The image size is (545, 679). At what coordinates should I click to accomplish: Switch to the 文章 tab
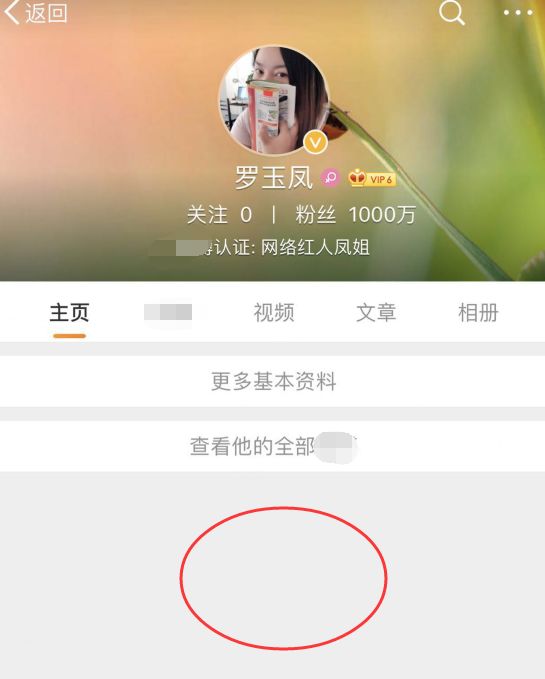[376, 313]
